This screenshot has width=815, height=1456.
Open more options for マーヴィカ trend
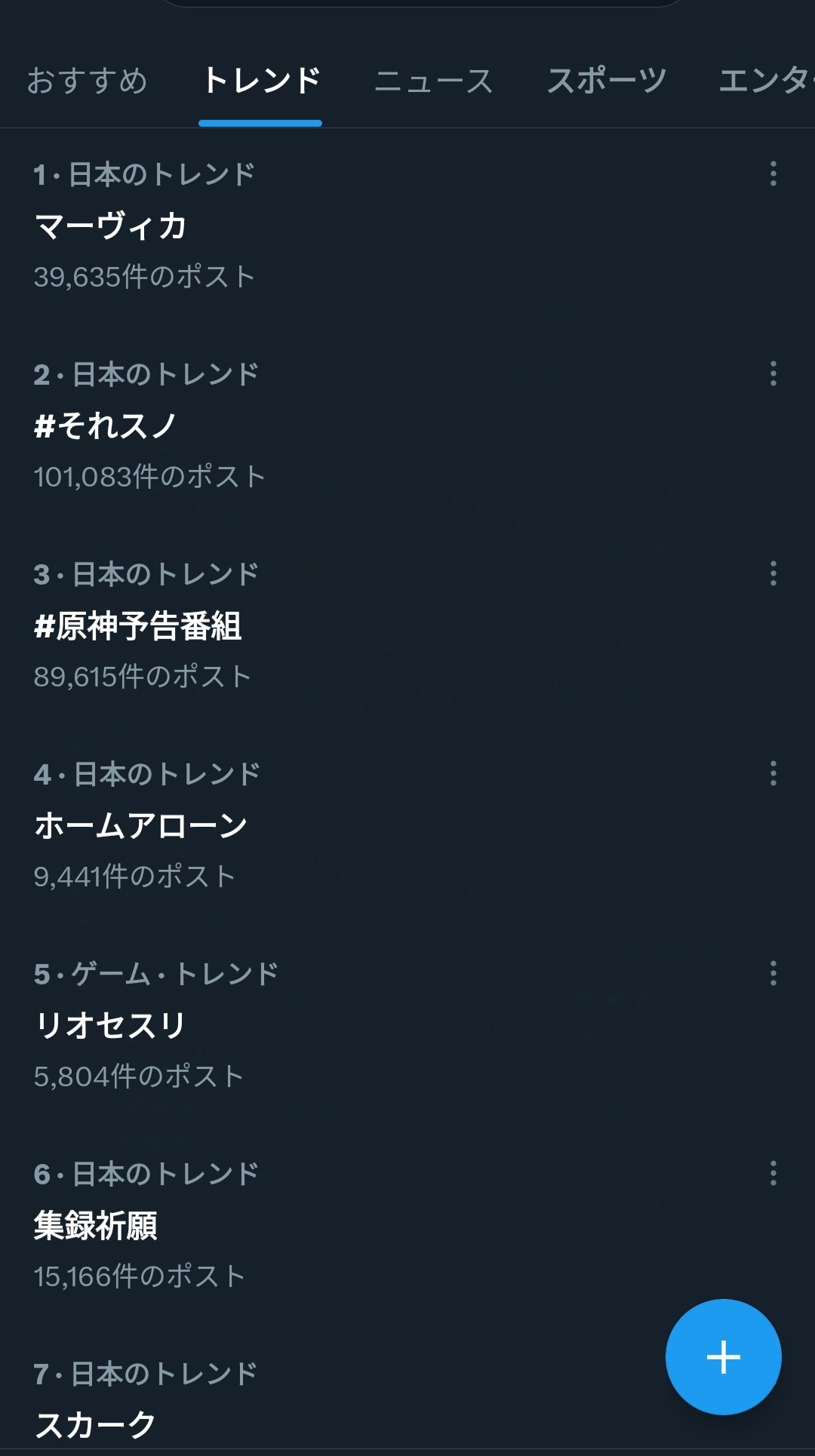[x=773, y=174]
